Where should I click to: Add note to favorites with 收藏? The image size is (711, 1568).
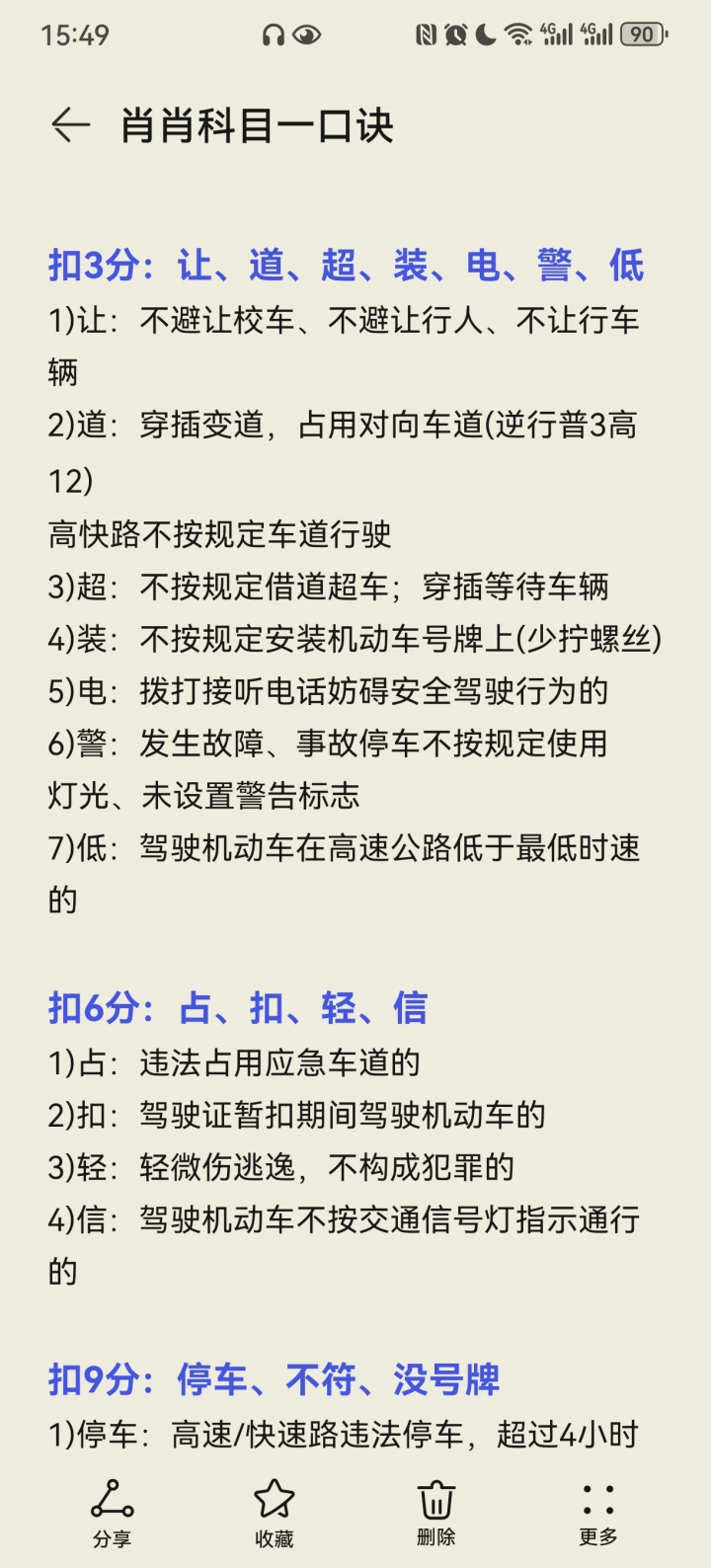(274, 1513)
